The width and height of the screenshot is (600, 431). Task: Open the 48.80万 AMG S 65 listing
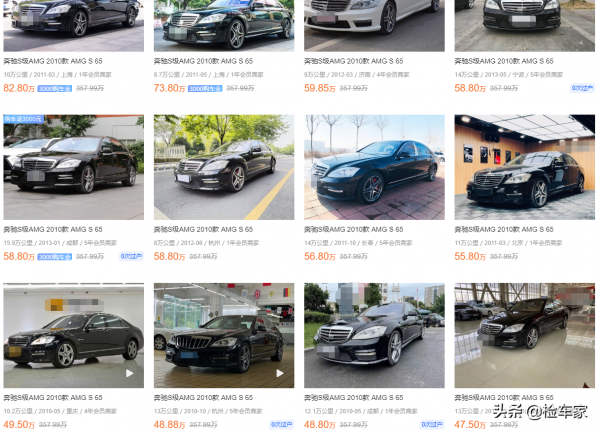pyautogui.click(x=373, y=336)
